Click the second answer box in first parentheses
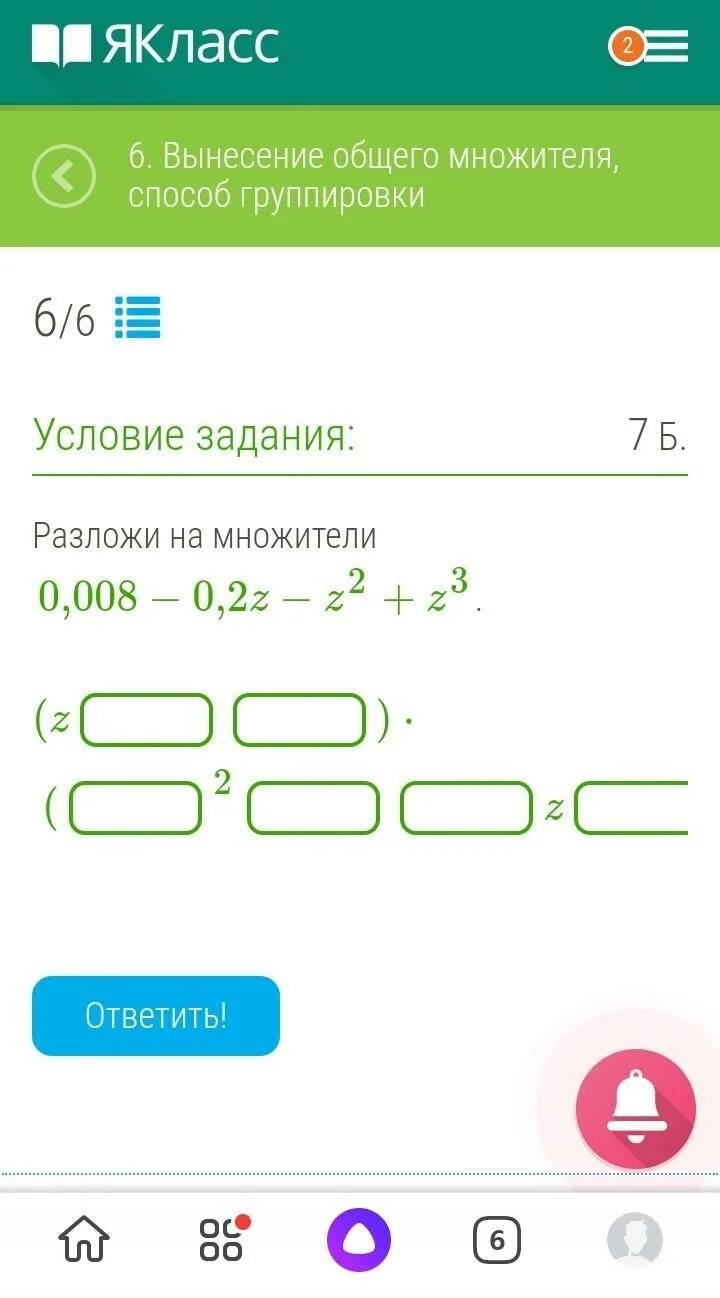Screen dimensions: 720x1298 [300, 719]
